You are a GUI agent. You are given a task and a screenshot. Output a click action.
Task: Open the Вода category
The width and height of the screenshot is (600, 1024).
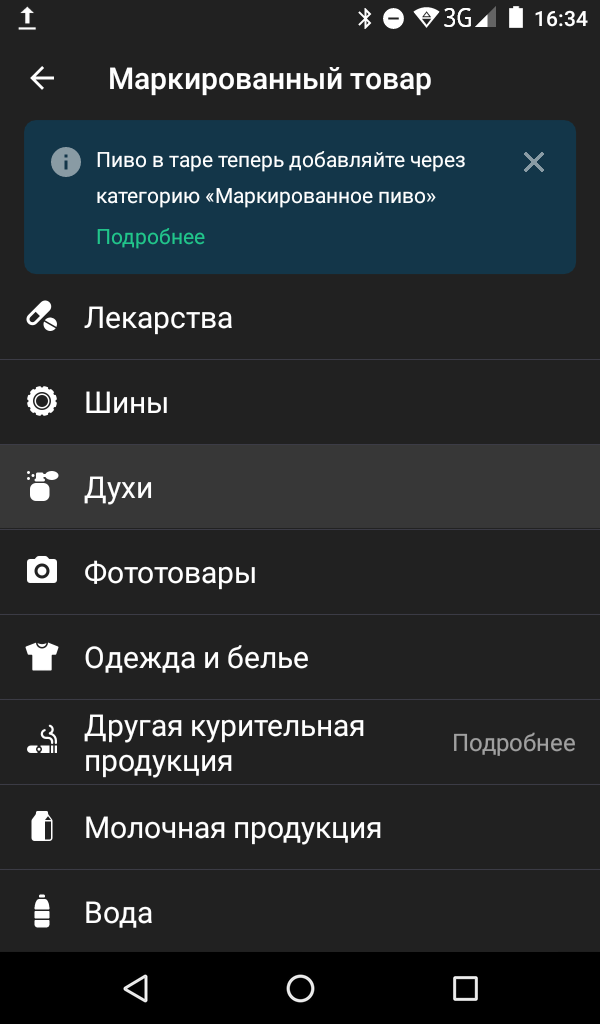[300, 912]
